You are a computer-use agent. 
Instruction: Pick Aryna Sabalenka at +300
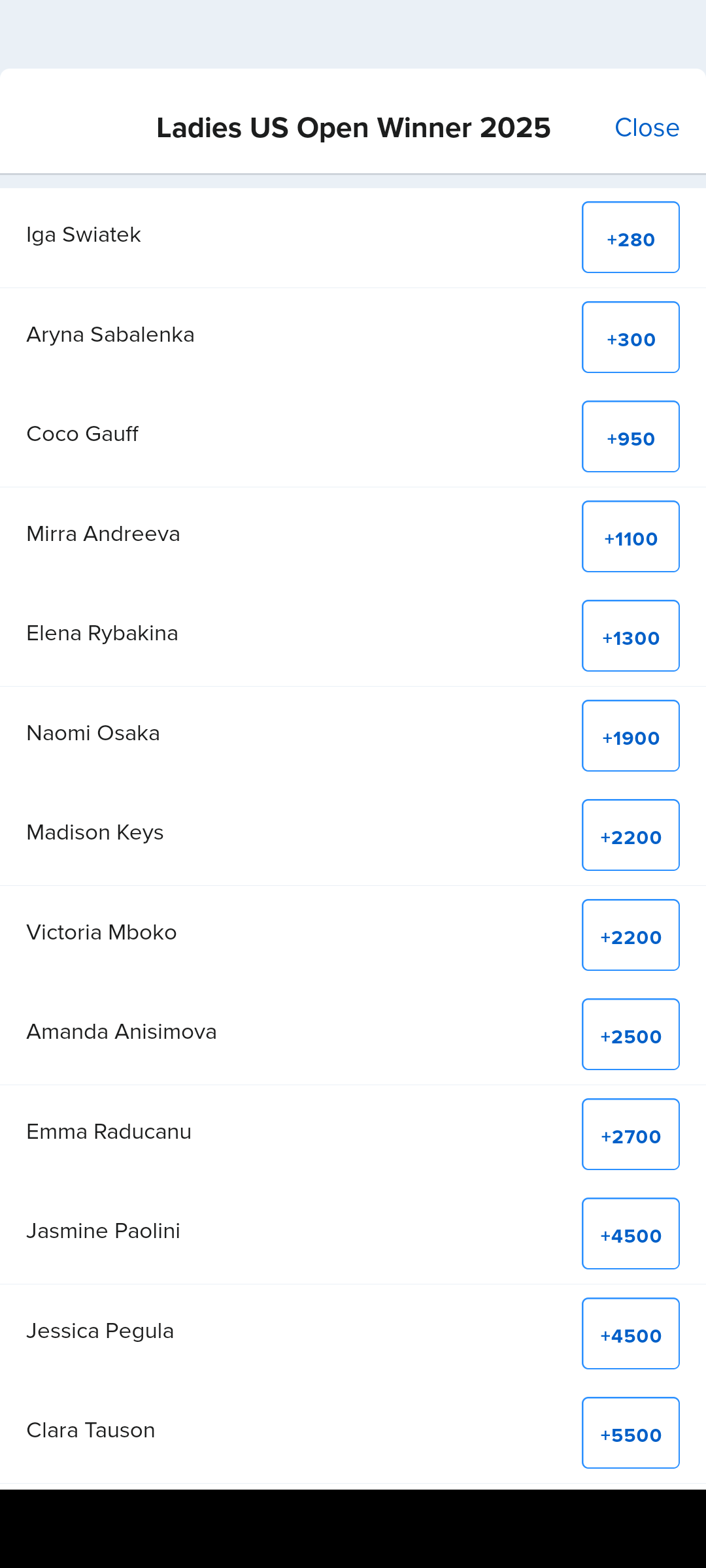tap(630, 338)
